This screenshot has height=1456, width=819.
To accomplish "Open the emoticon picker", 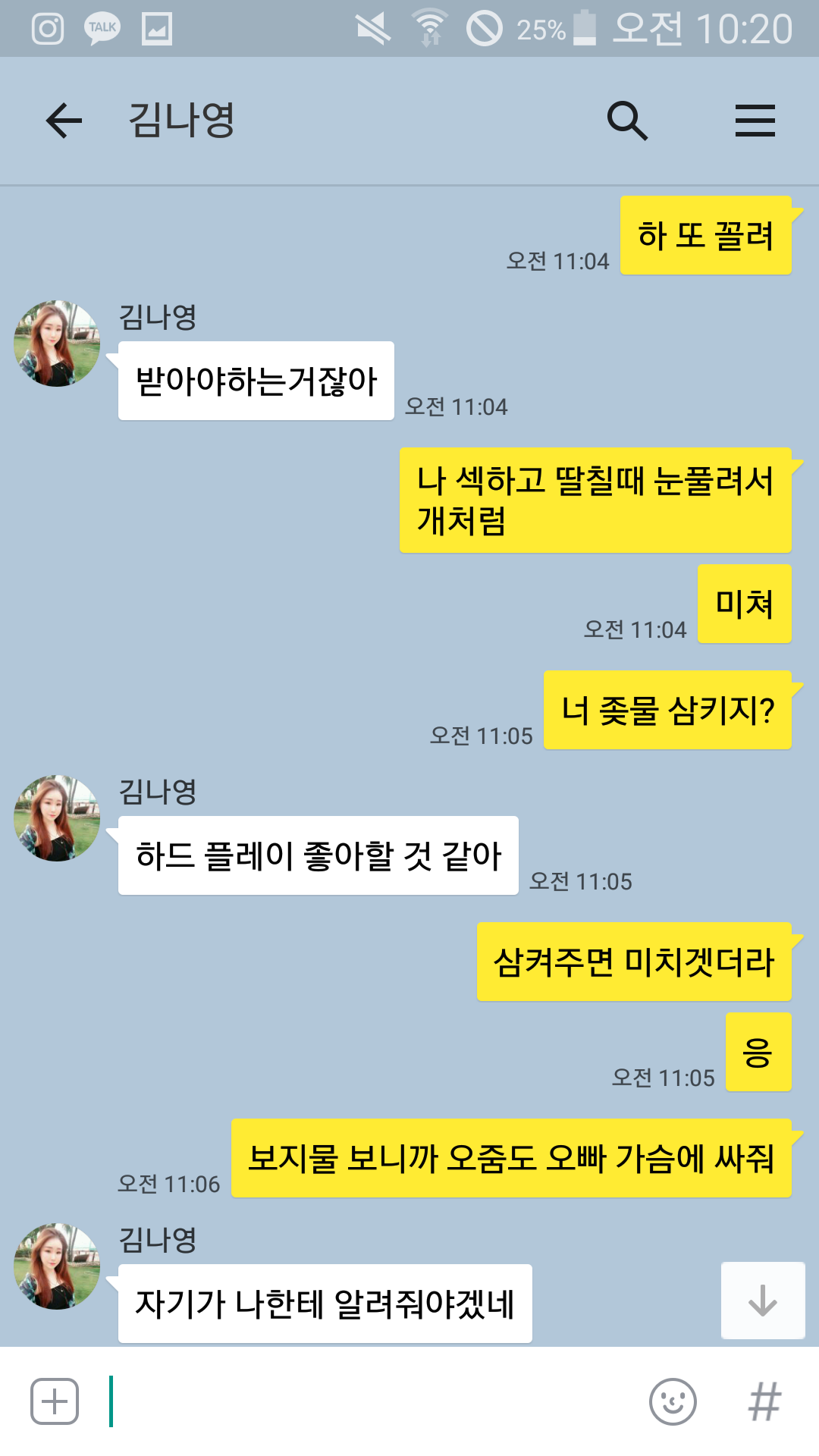I will click(x=673, y=1401).
